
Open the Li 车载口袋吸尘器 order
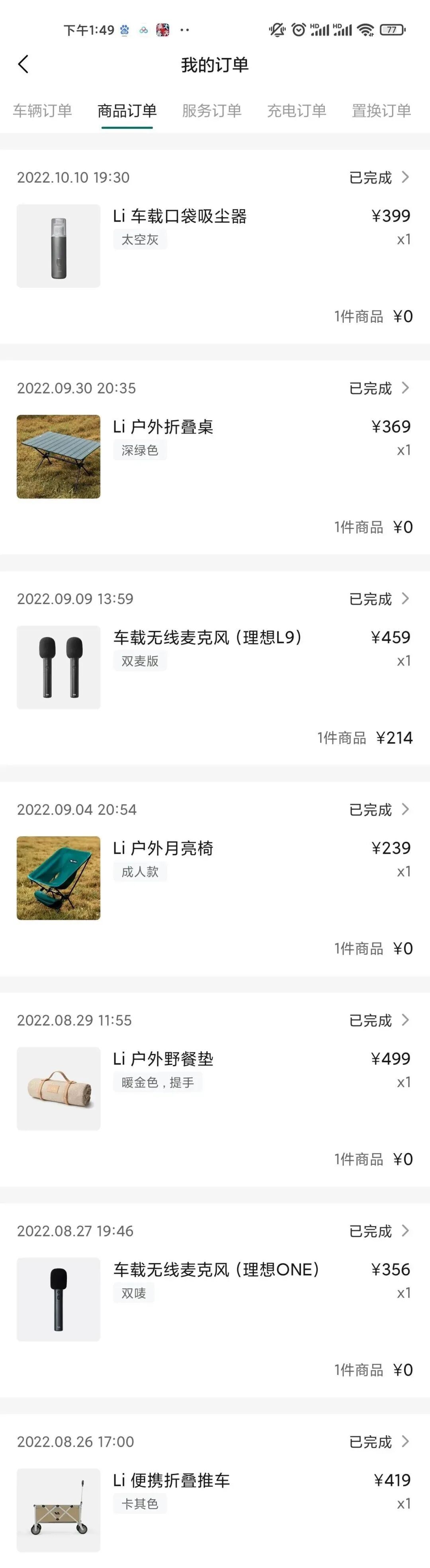click(180, 217)
